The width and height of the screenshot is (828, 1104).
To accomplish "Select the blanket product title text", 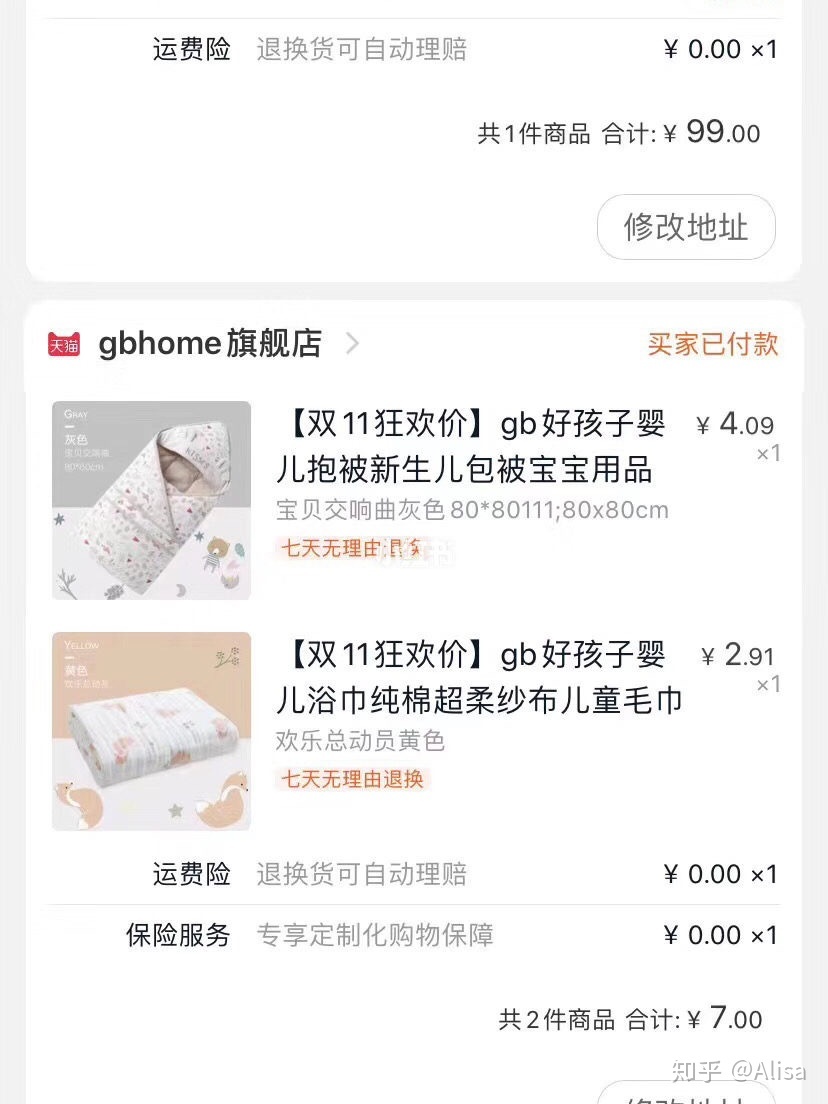I will 470,452.
